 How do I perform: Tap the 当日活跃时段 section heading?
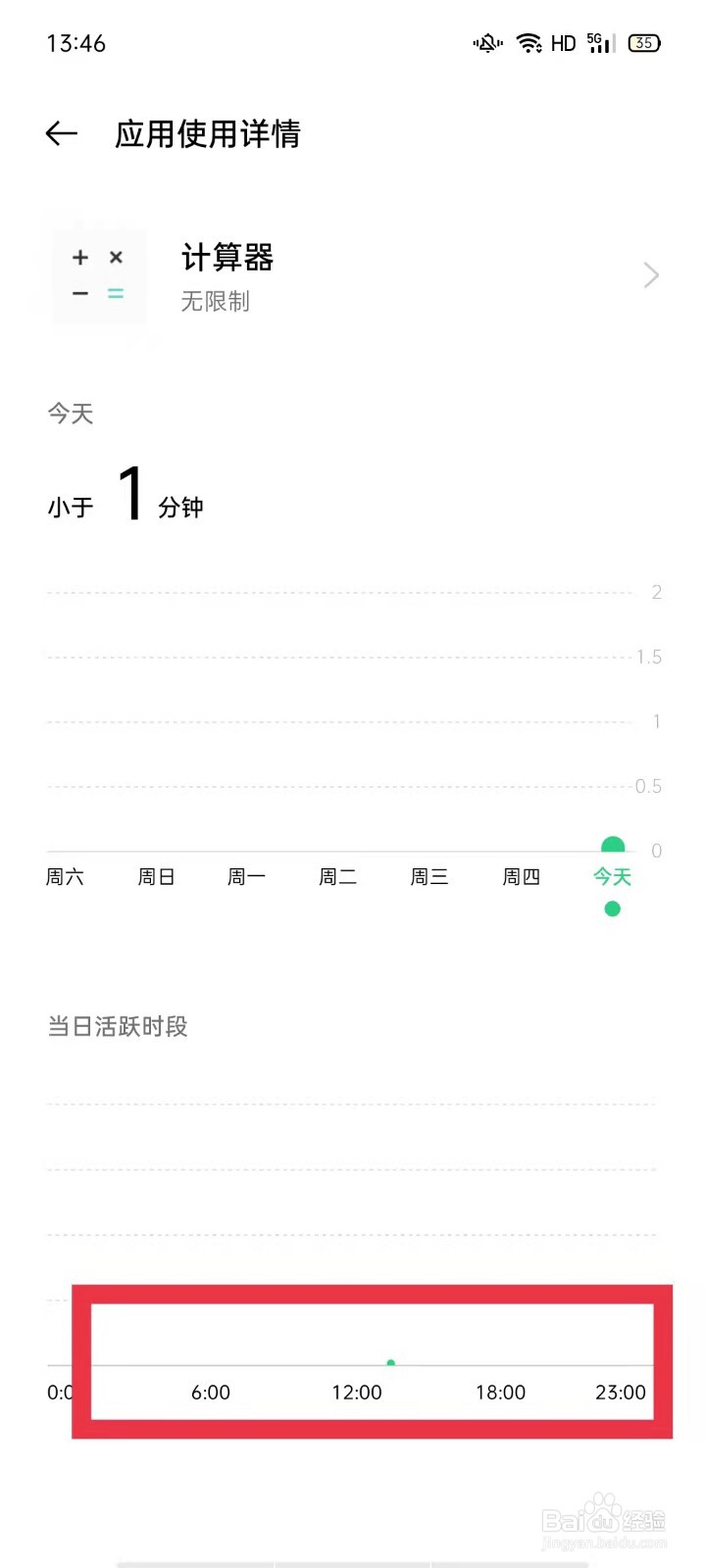pos(116,1026)
